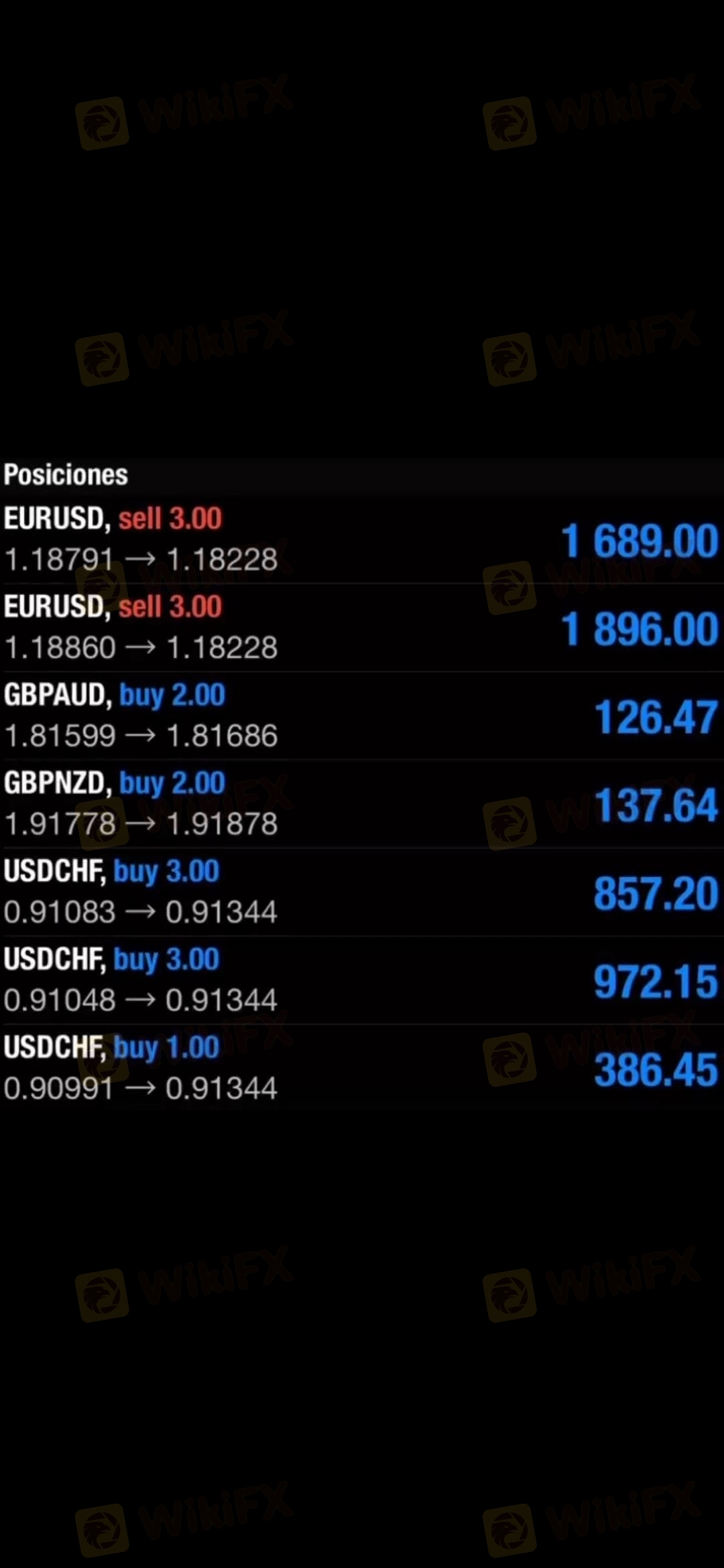Open the EURUSD sell position opened at 1.18860
Image resolution: width=724 pixels, height=1568 pixels.
click(362, 627)
